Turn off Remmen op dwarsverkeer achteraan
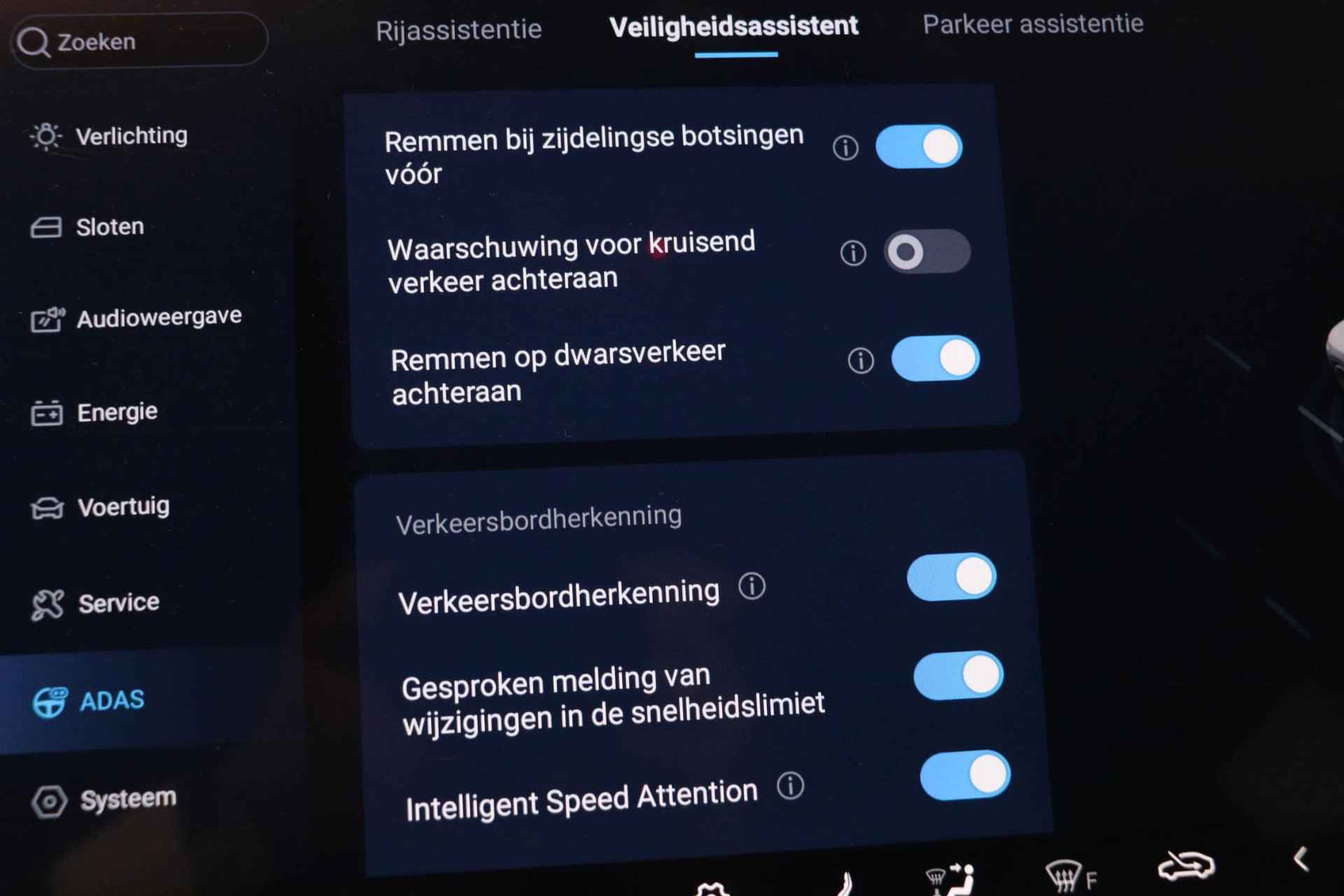The height and width of the screenshot is (896, 1344). [935, 358]
